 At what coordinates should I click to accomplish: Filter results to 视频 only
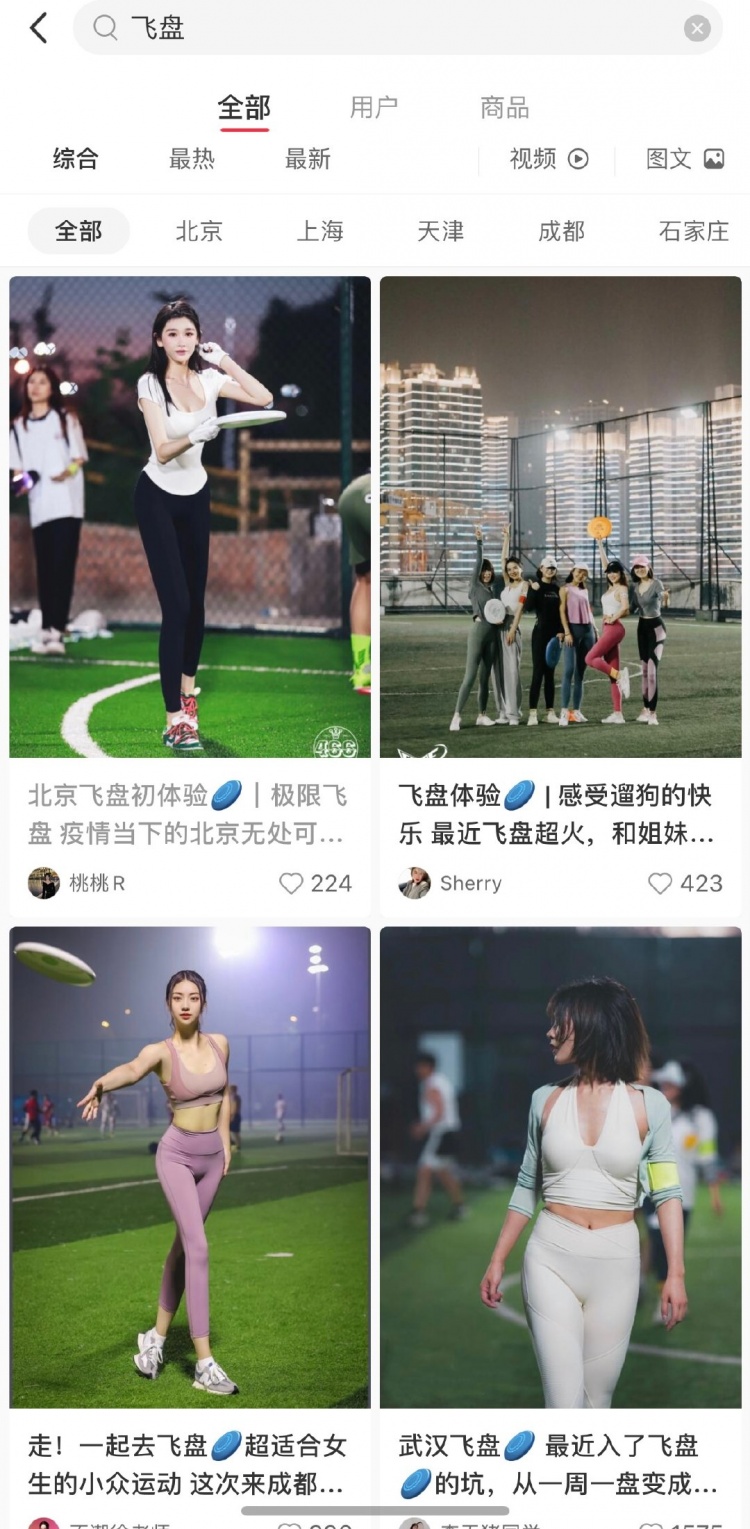[548, 159]
